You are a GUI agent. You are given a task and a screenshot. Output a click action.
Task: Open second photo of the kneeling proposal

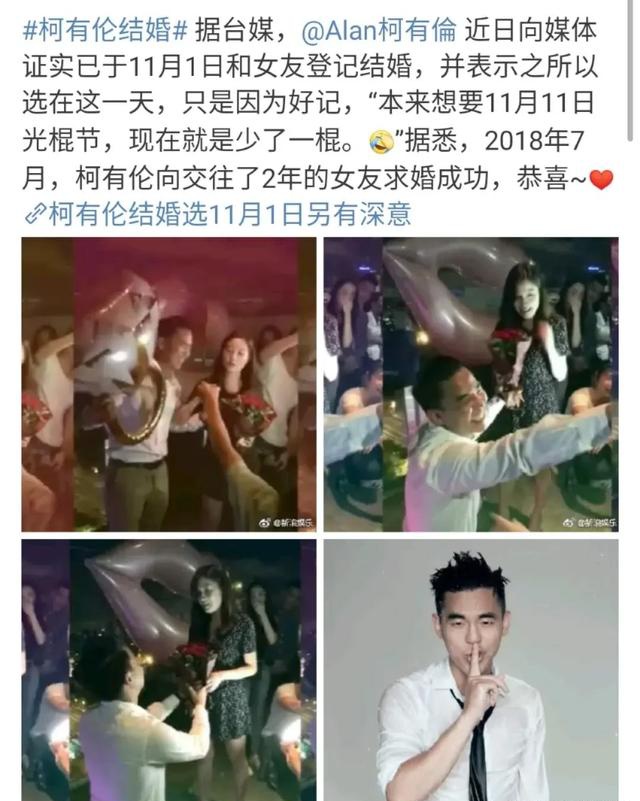click(x=470, y=385)
